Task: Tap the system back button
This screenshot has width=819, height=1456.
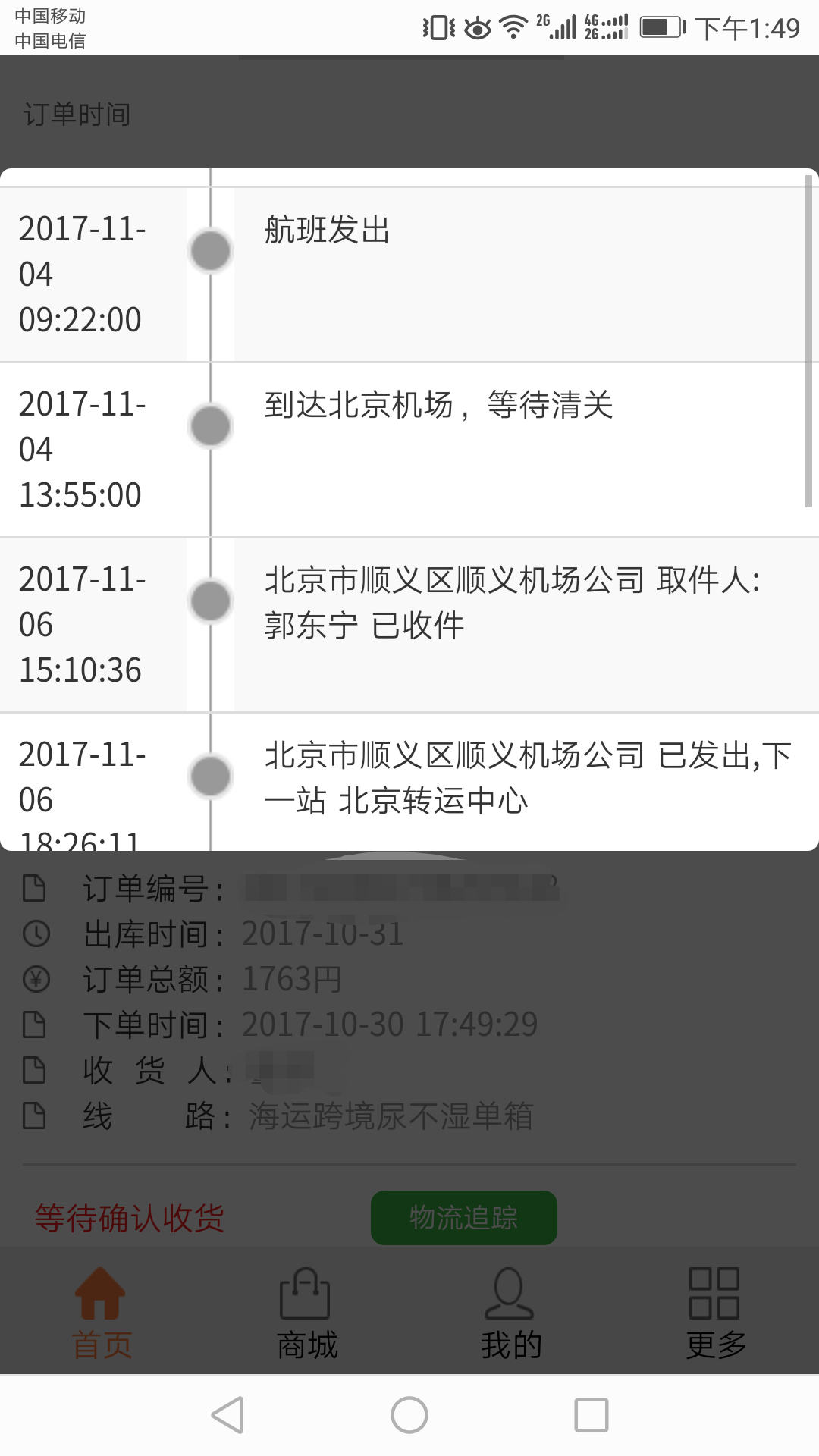Action: pos(227,1415)
